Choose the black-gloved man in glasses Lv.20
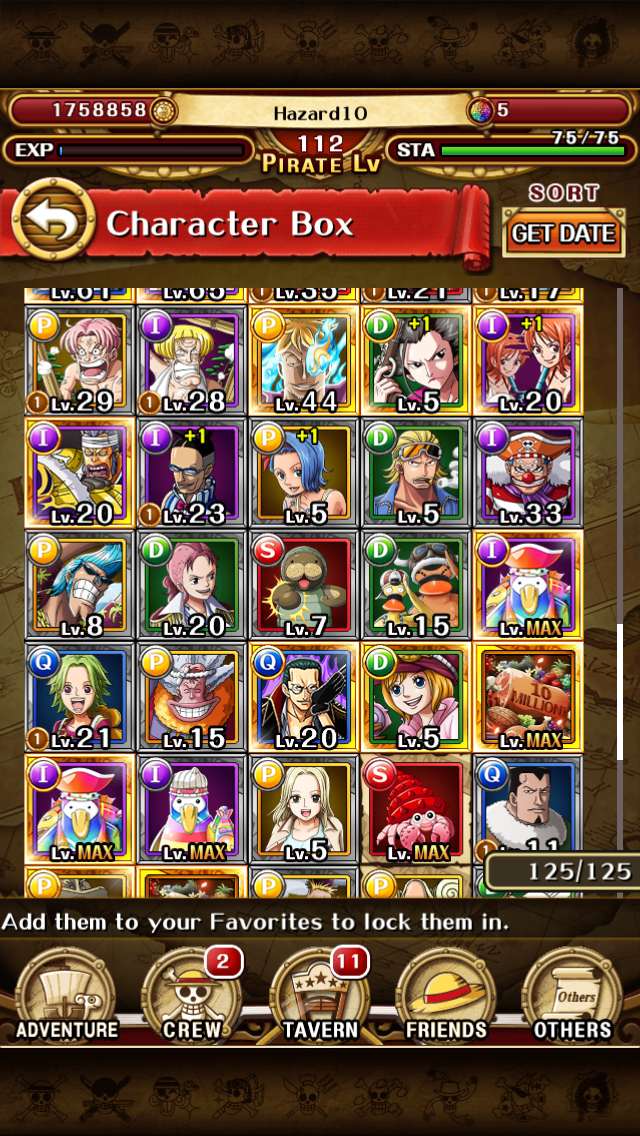Image resolution: width=640 pixels, height=1136 pixels. (304, 697)
